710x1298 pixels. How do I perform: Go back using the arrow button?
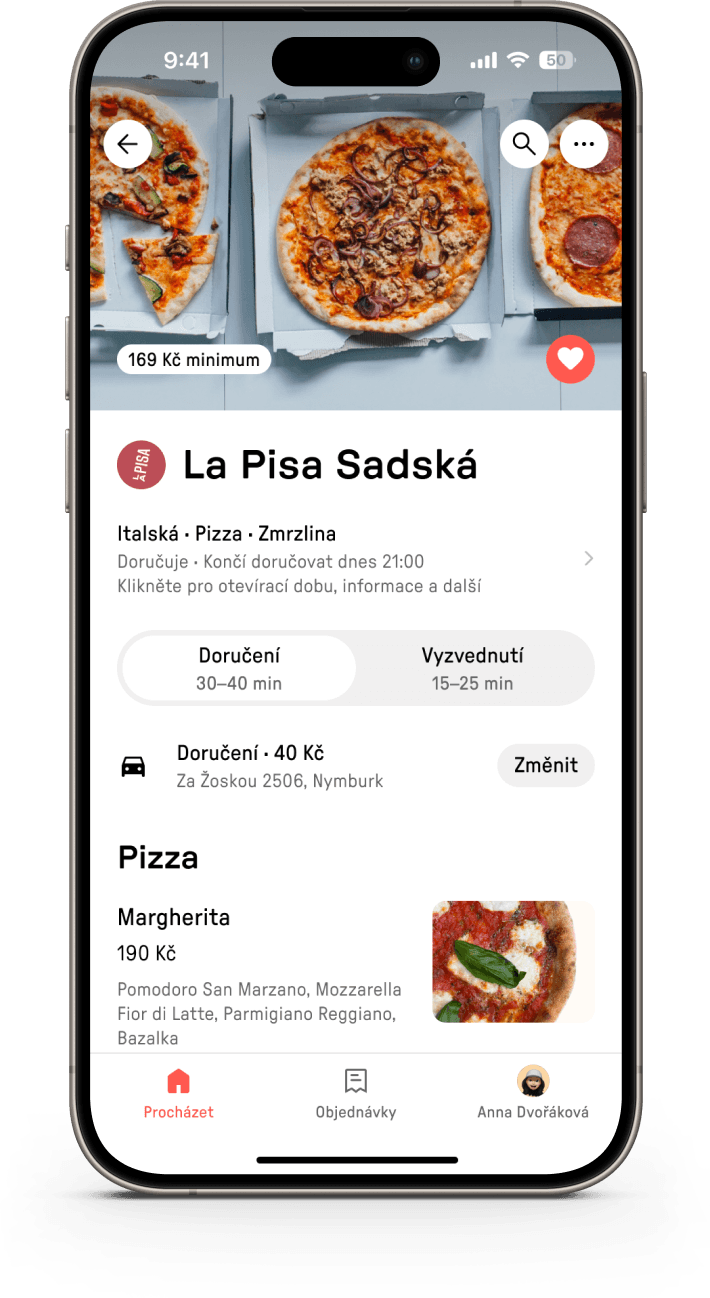point(128,144)
